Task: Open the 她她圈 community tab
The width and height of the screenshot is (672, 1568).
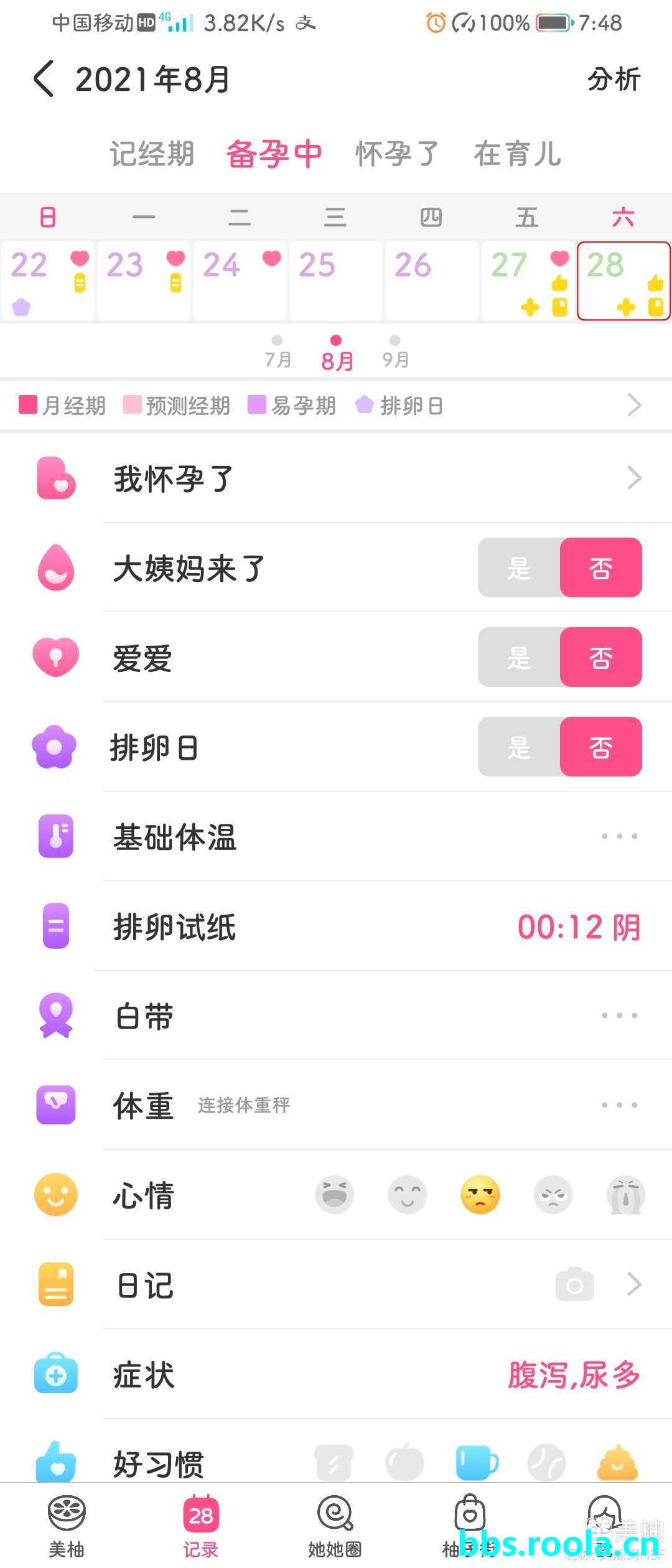Action: [335, 1525]
